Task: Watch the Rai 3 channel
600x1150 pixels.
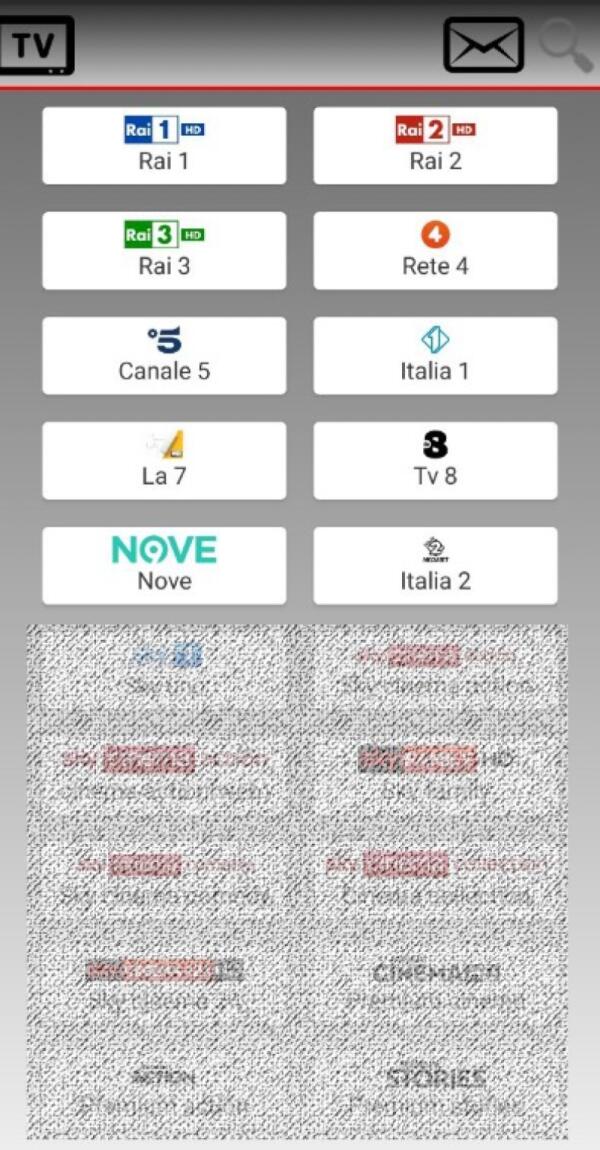Action: [164, 251]
